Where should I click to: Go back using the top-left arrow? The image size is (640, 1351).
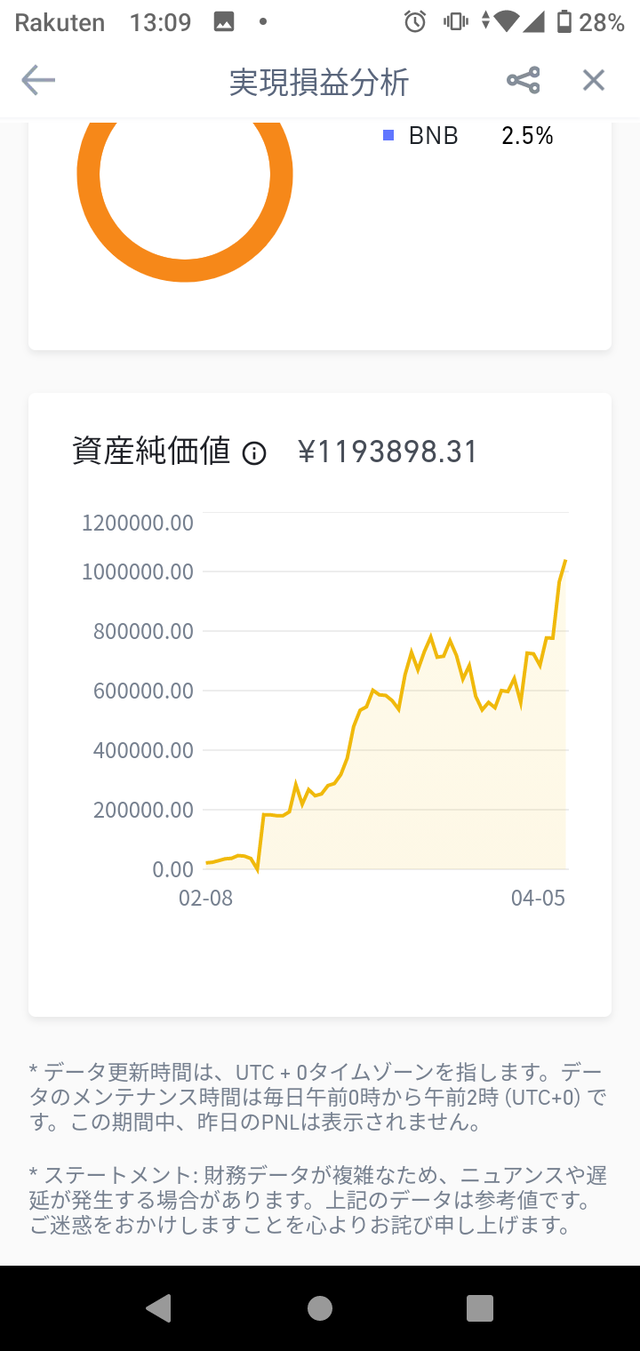38,81
